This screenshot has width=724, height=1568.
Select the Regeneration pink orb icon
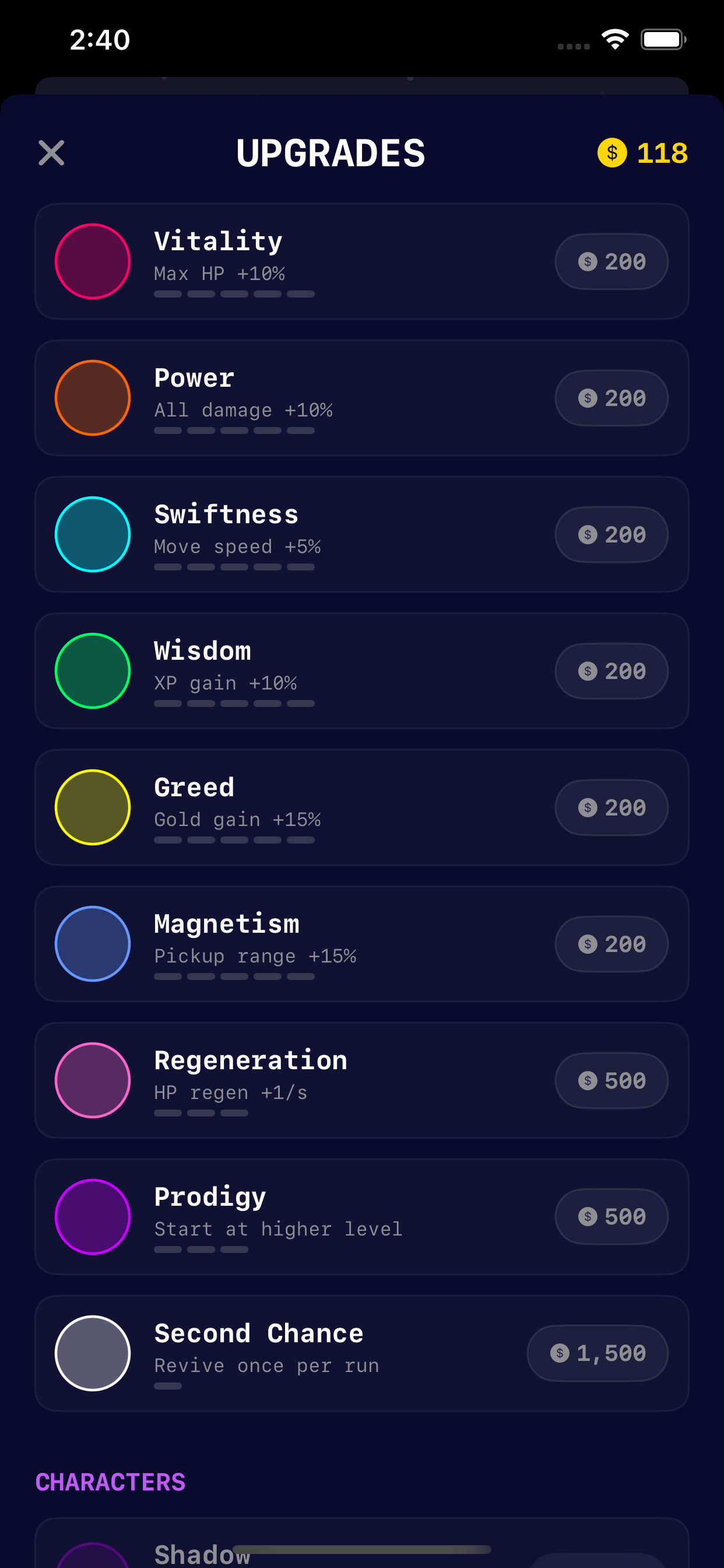[x=92, y=1080]
